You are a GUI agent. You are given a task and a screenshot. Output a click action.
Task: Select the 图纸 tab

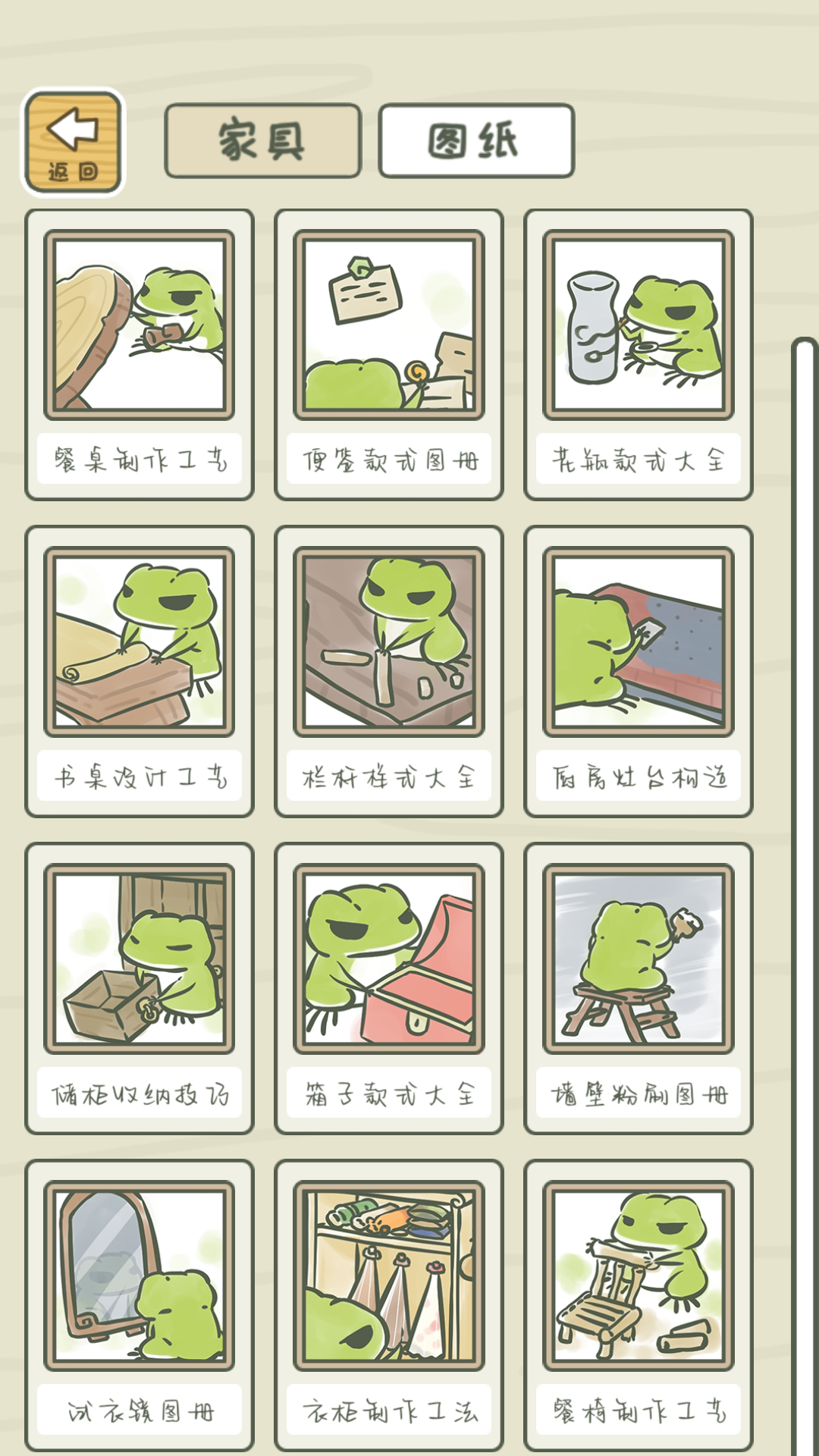[476, 141]
